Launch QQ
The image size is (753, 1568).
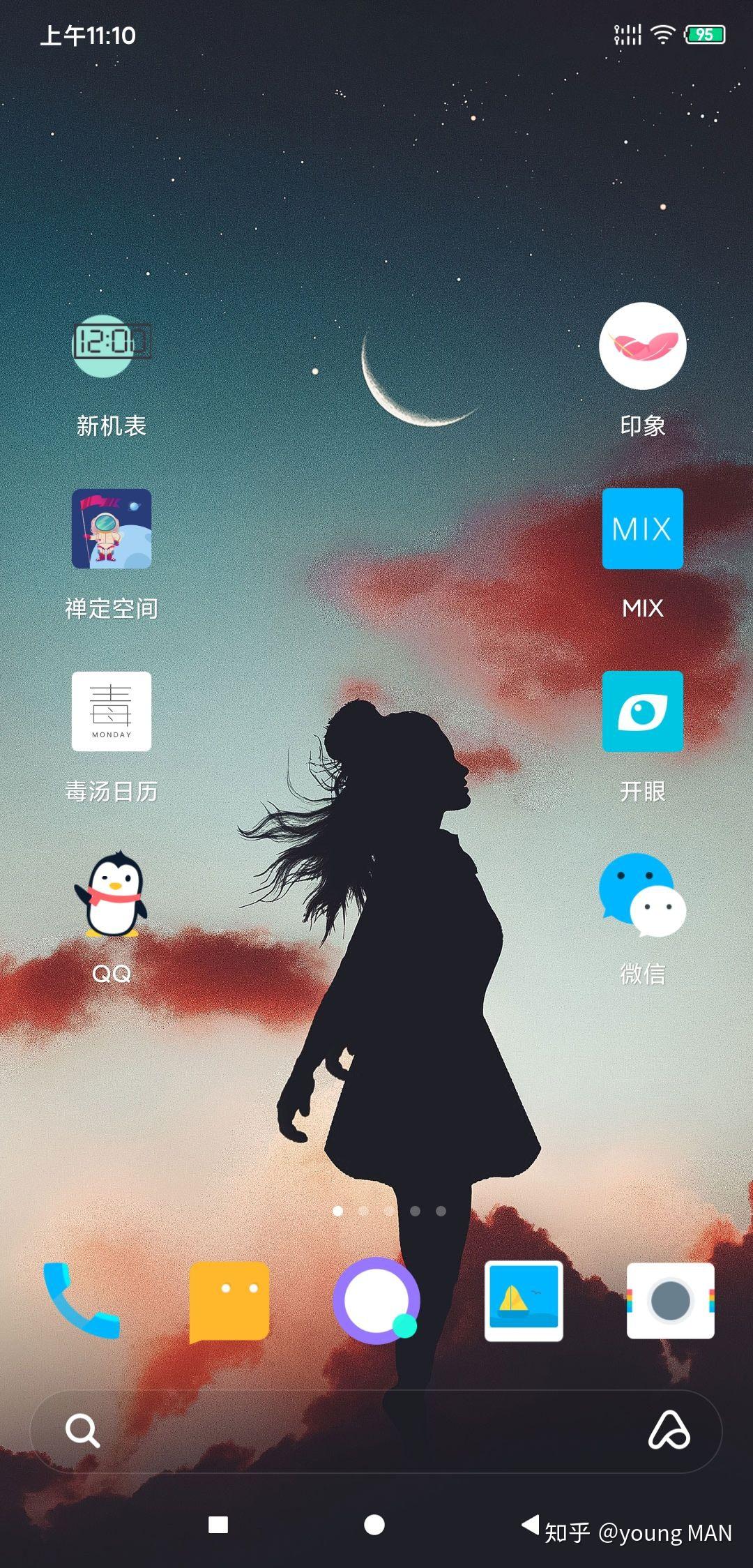tap(112, 894)
